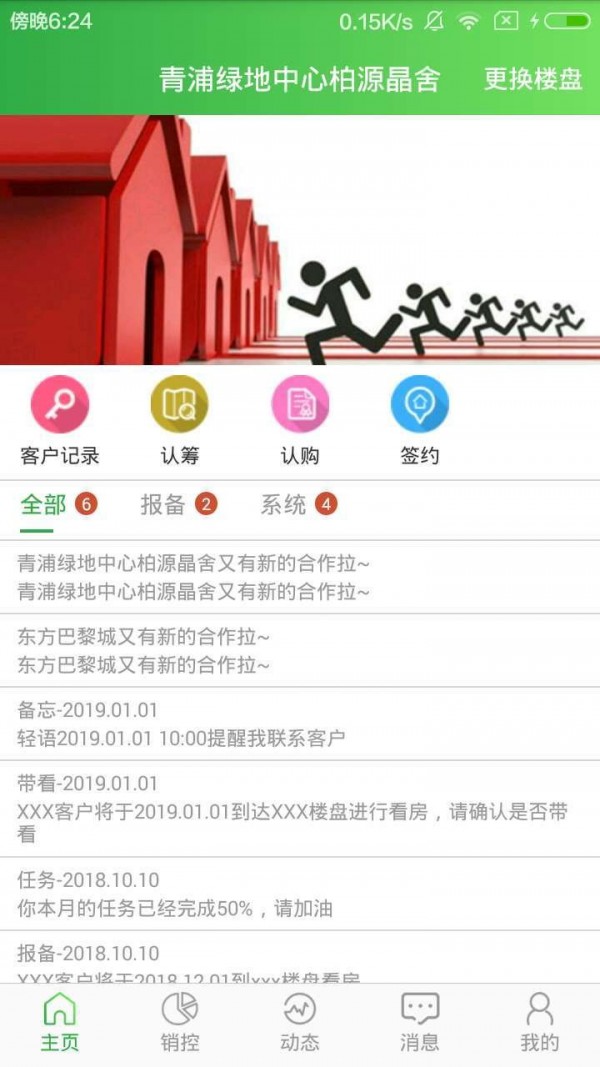Open the 备忘-2019.01.01 reminder
Screen dimensions: 600x1067
tap(300, 724)
